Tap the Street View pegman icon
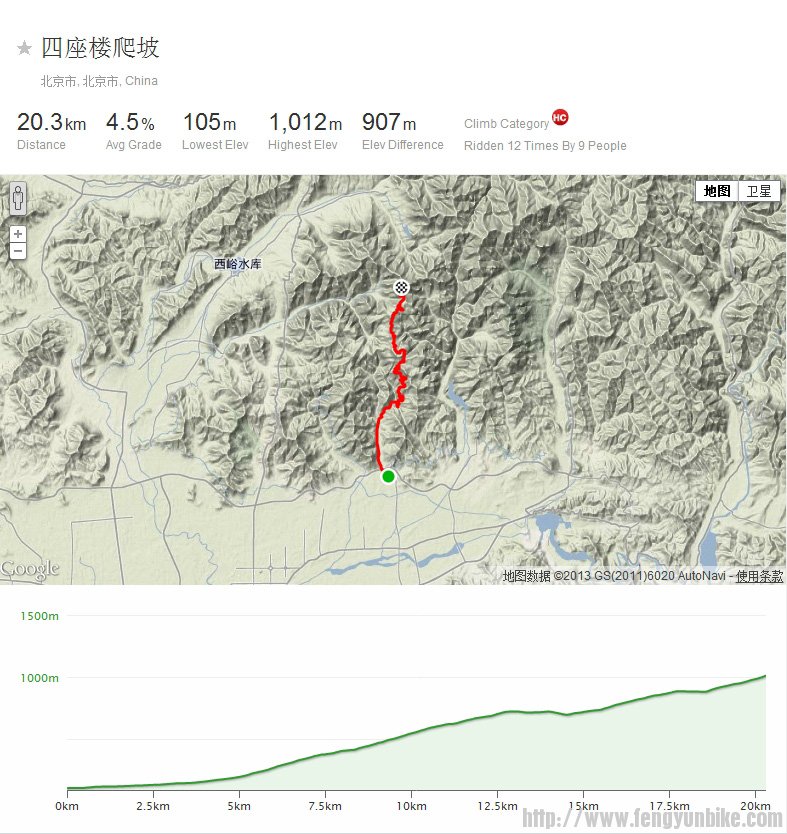Screen dimensions: 787x834 pos(18,198)
